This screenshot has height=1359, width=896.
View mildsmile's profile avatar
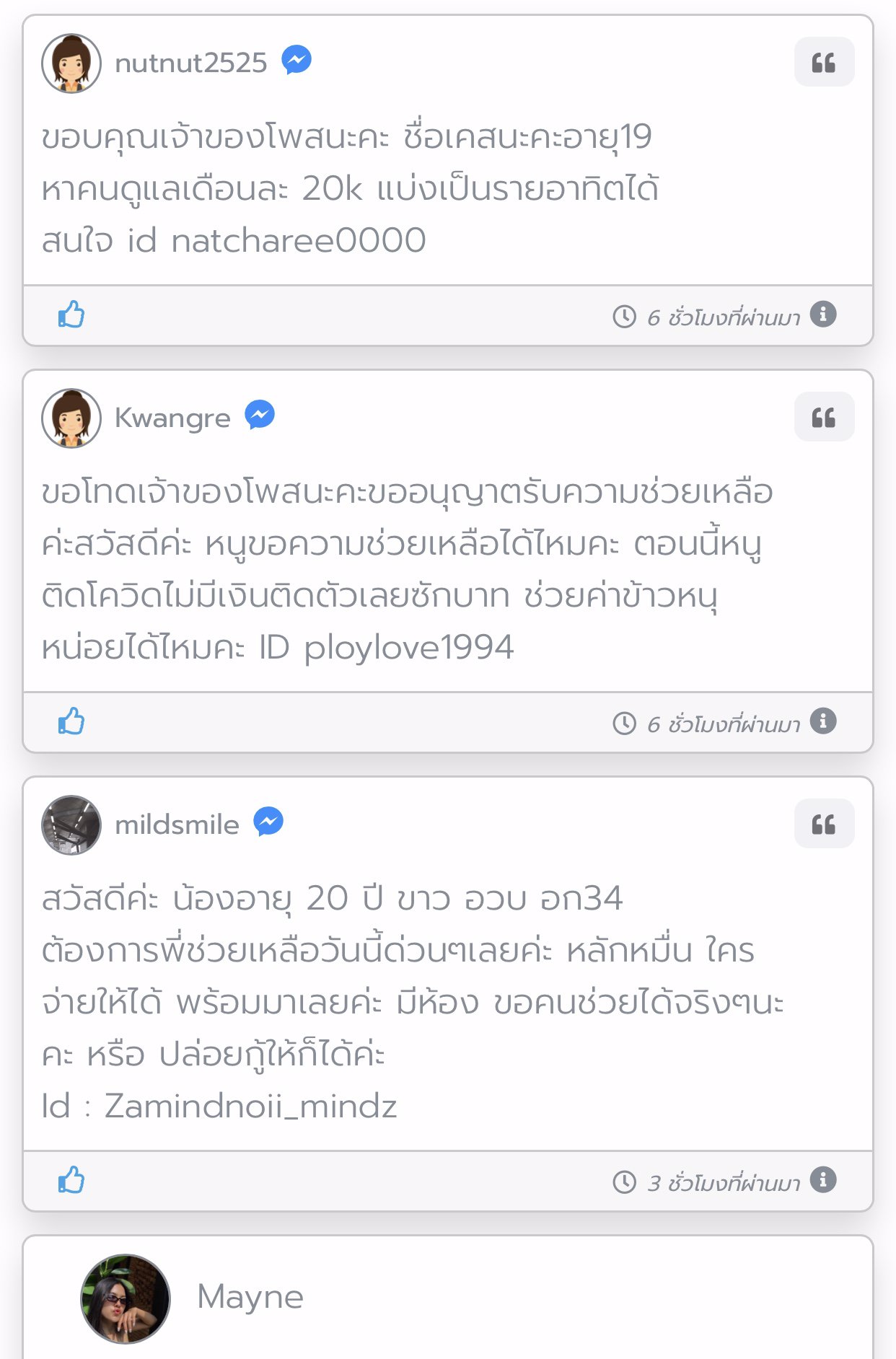click(x=71, y=825)
